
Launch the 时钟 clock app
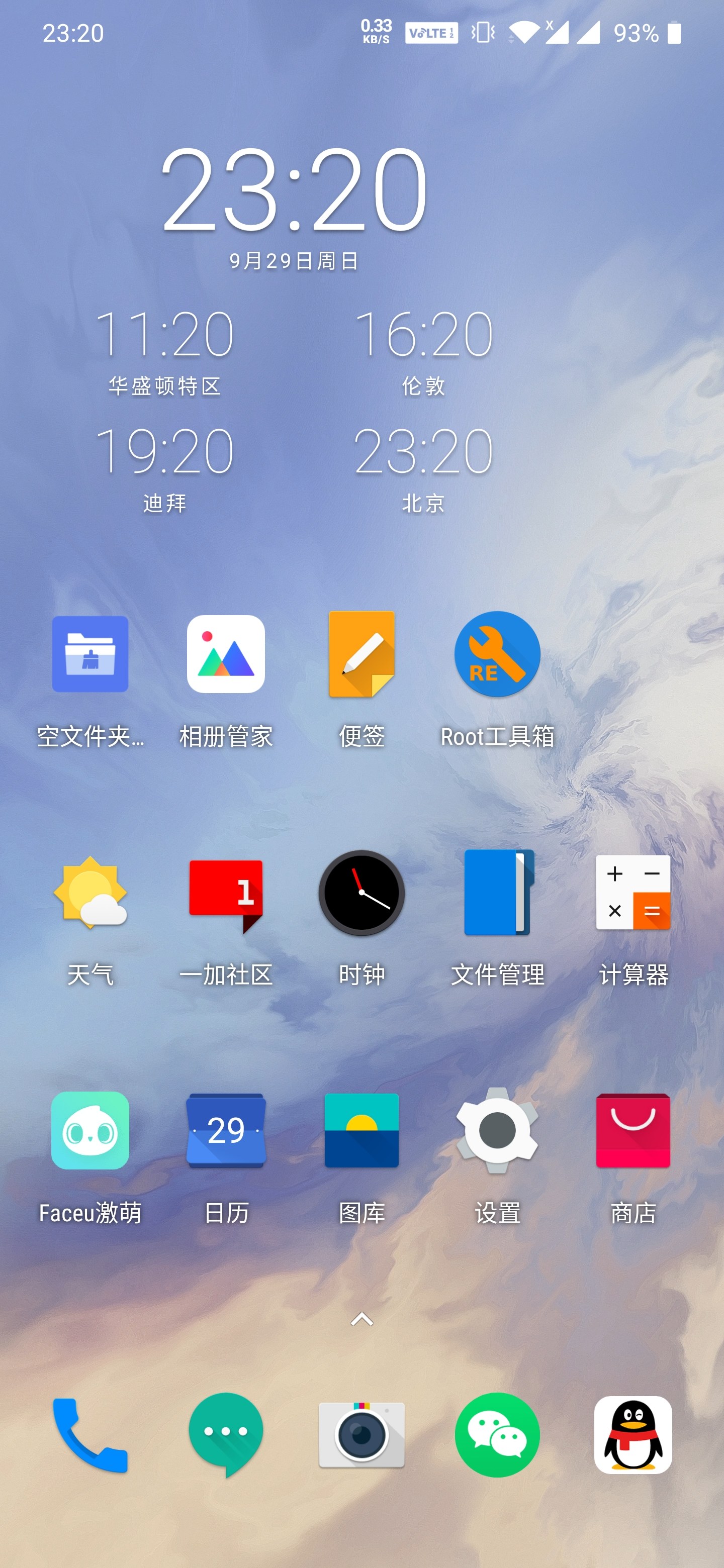[361, 893]
